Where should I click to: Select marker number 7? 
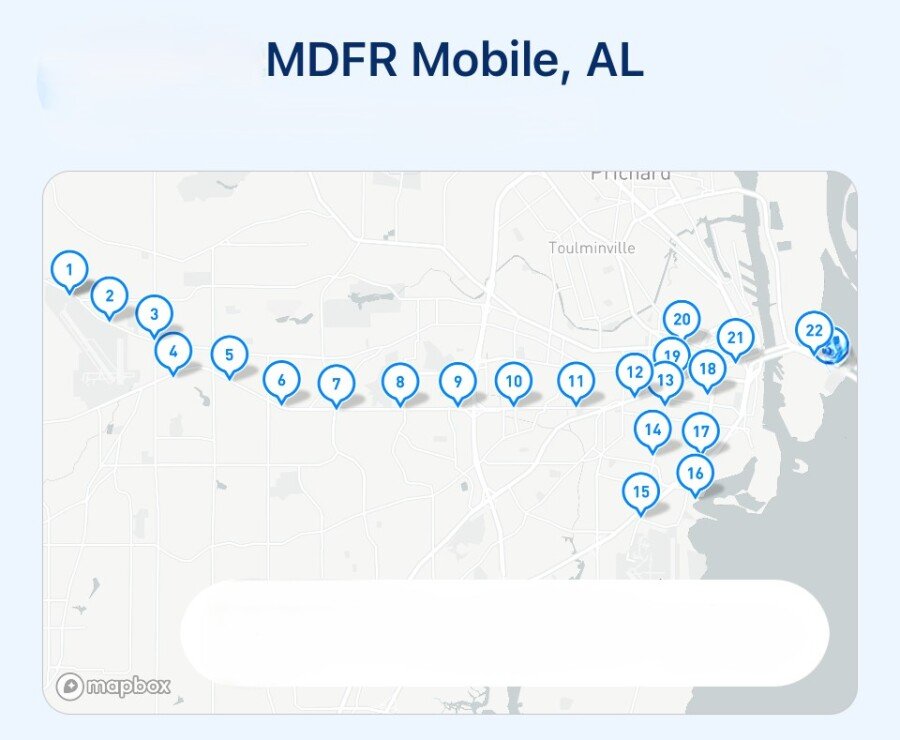(336, 383)
